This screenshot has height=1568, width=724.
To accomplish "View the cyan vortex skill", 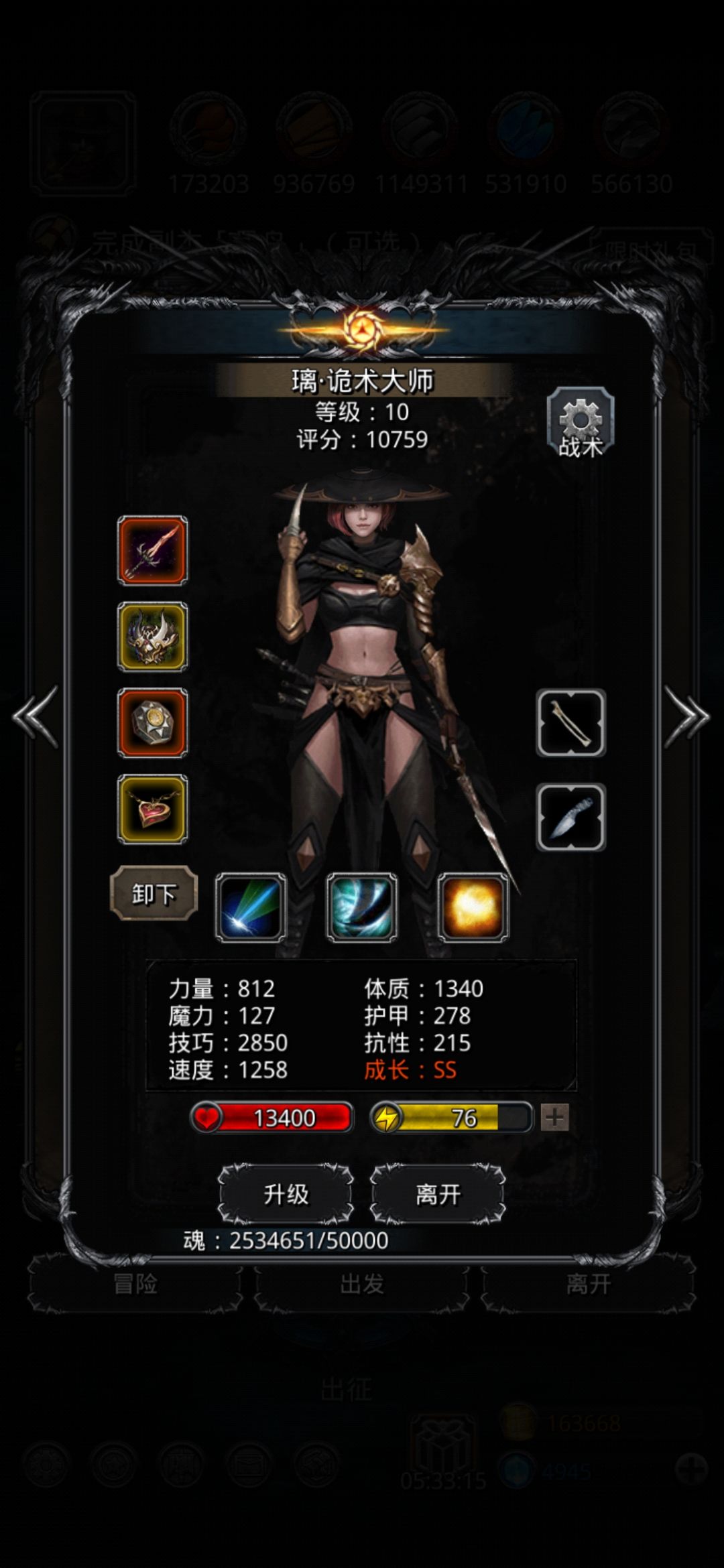I will [x=362, y=907].
